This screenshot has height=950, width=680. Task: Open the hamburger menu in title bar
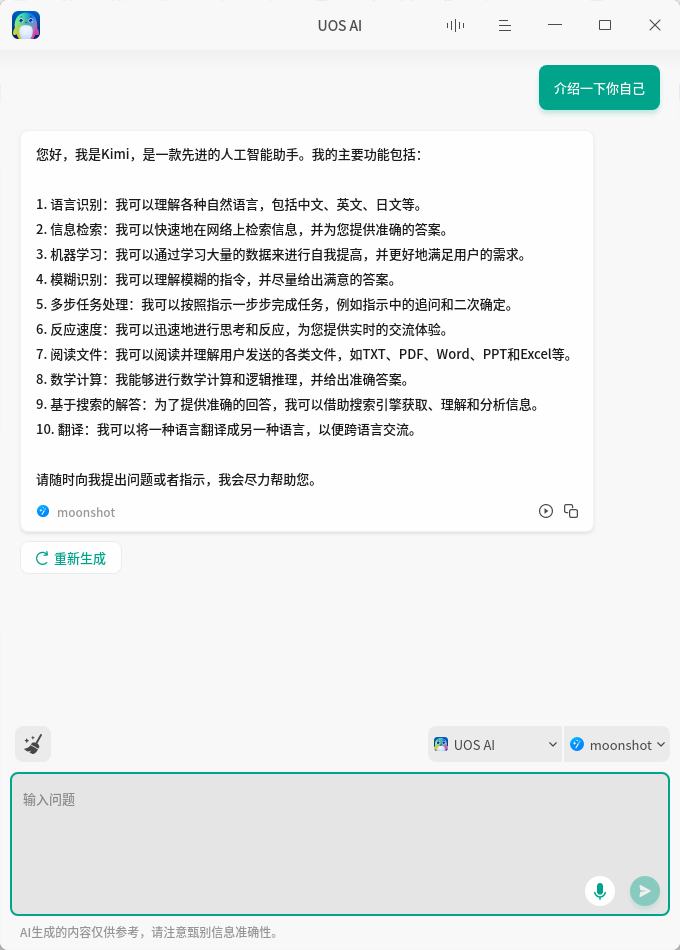point(505,25)
